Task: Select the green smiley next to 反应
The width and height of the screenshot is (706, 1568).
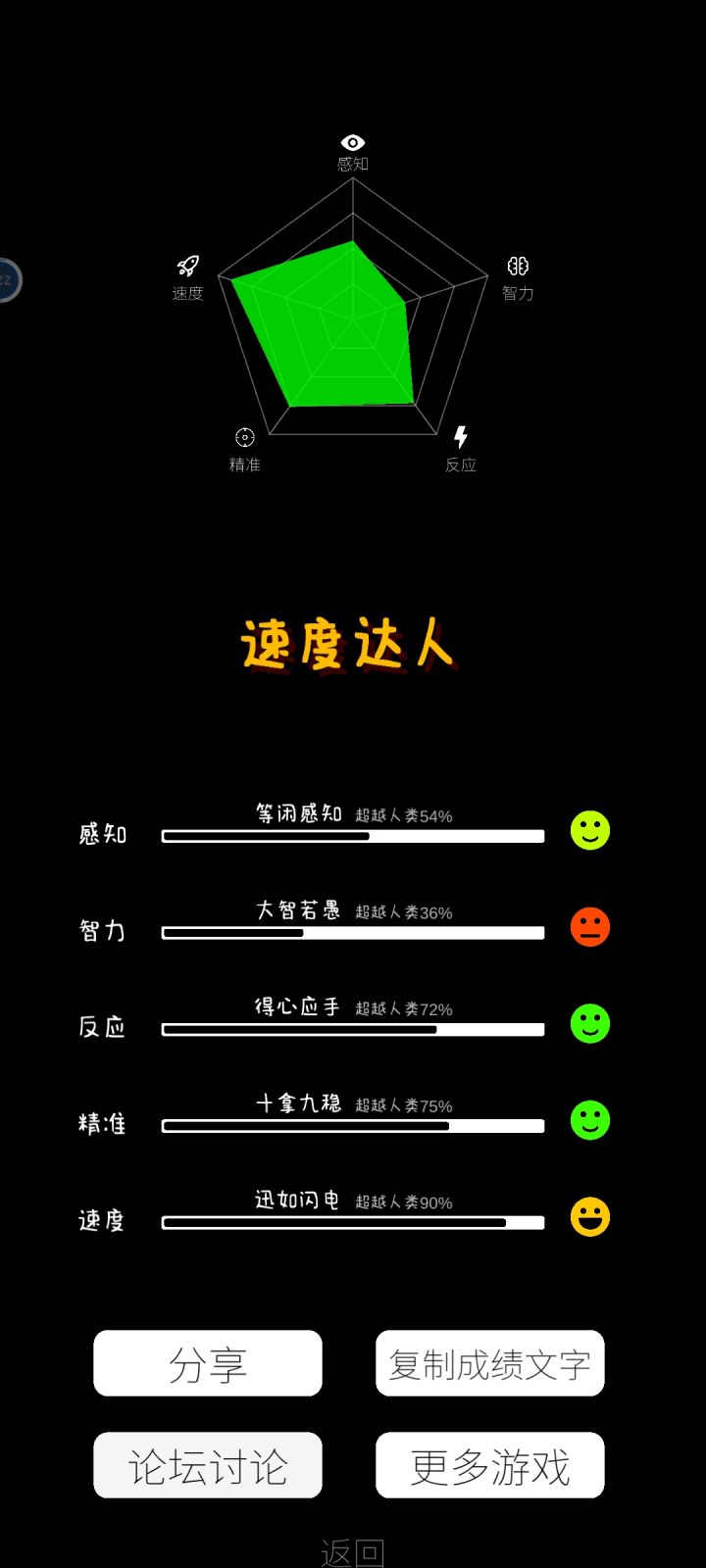Action: 589,1023
